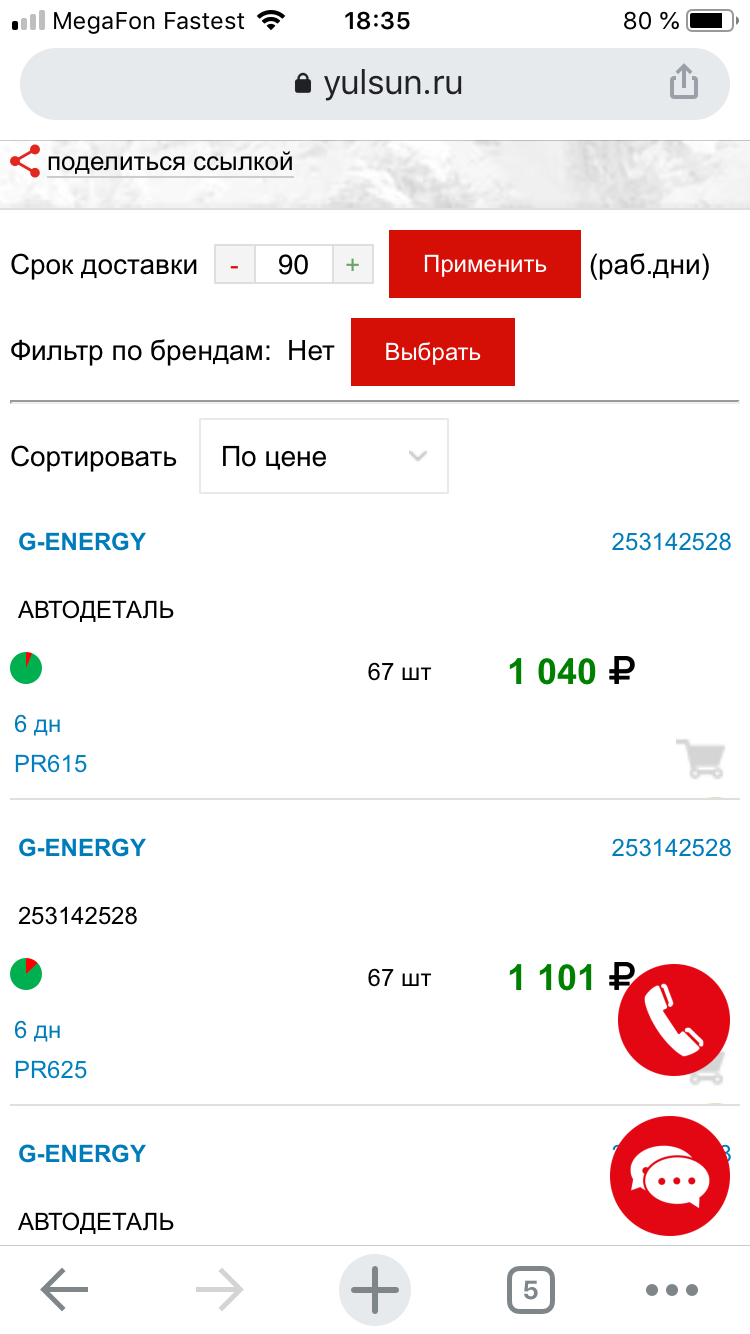Tap the browser share icon in address bar
The width and height of the screenshot is (750, 1334).
click(683, 82)
